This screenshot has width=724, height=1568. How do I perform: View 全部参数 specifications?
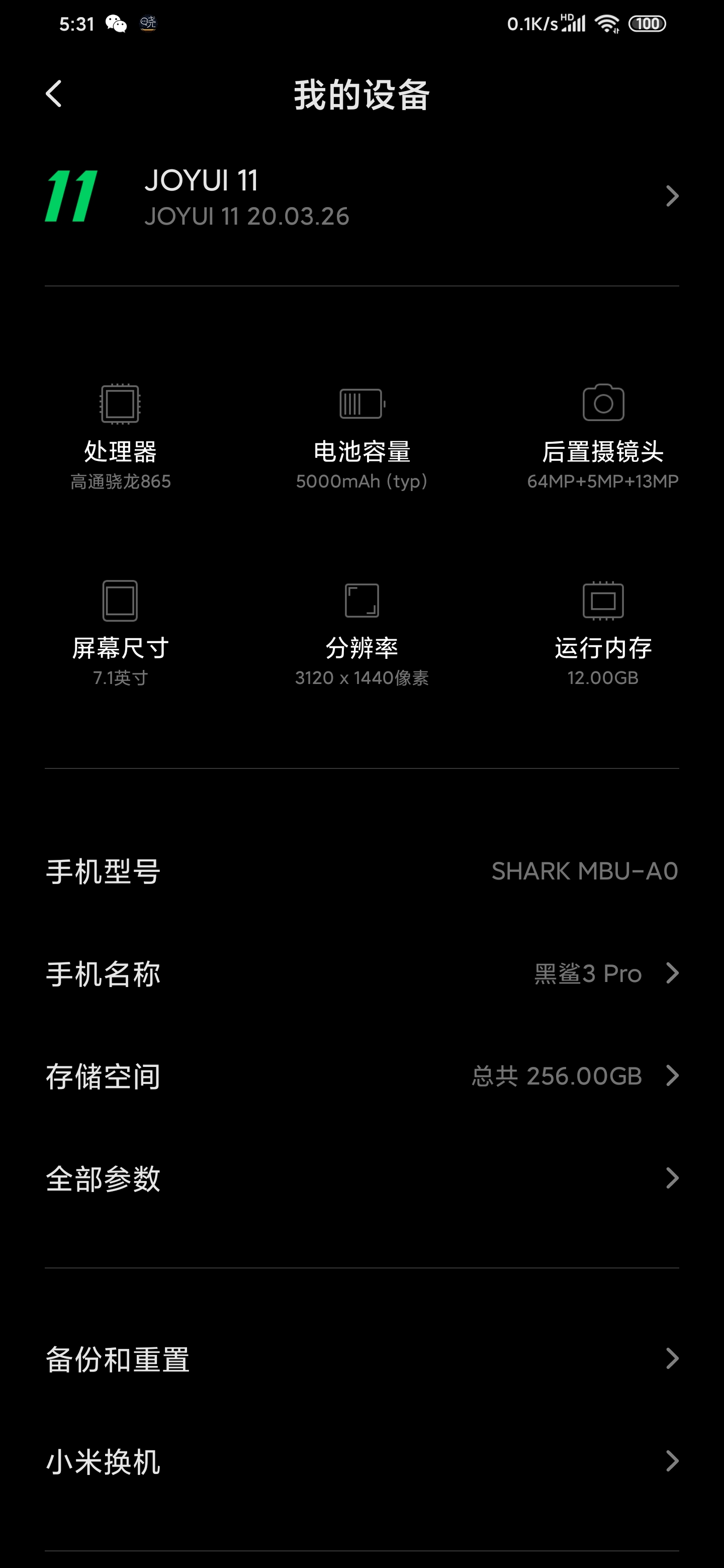click(361, 1178)
